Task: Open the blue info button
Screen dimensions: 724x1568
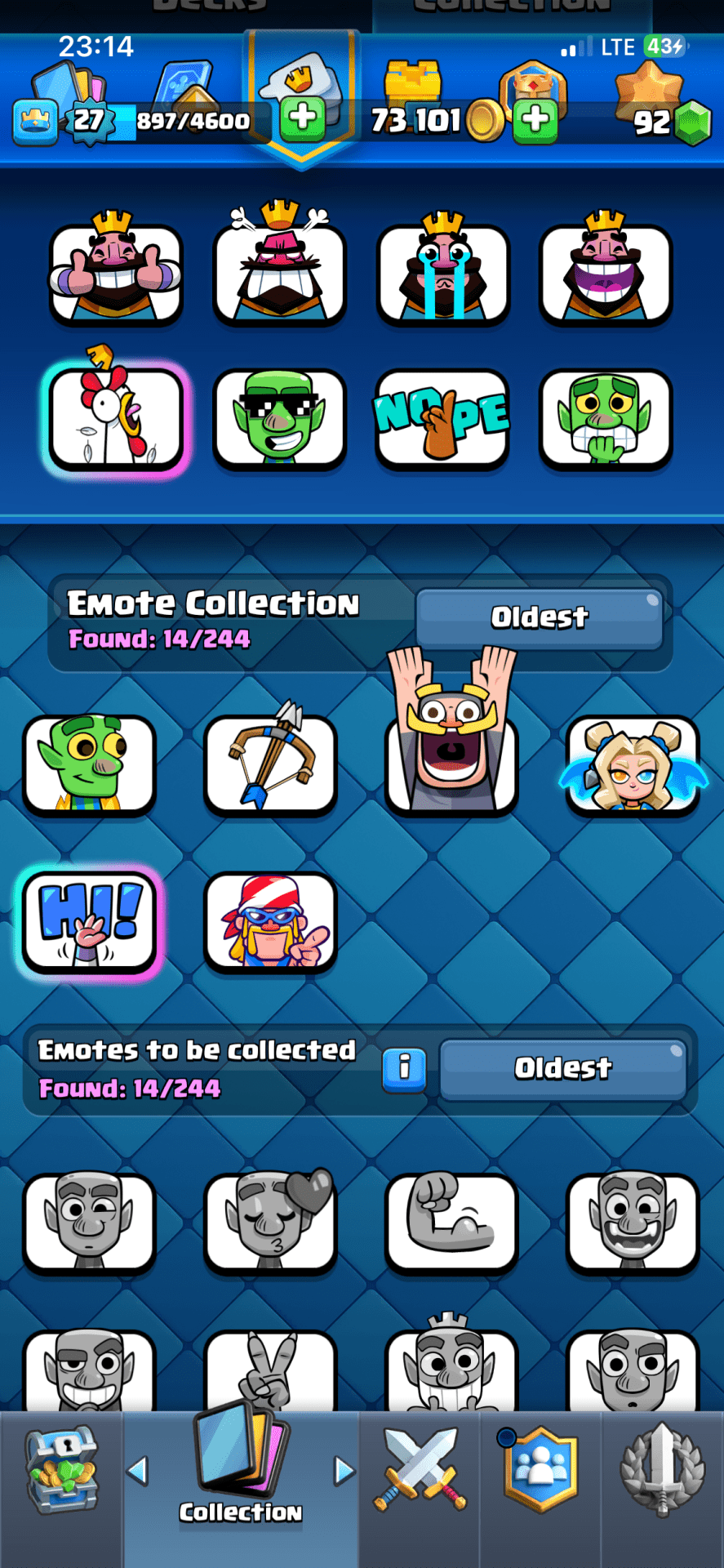Action: click(x=404, y=1068)
